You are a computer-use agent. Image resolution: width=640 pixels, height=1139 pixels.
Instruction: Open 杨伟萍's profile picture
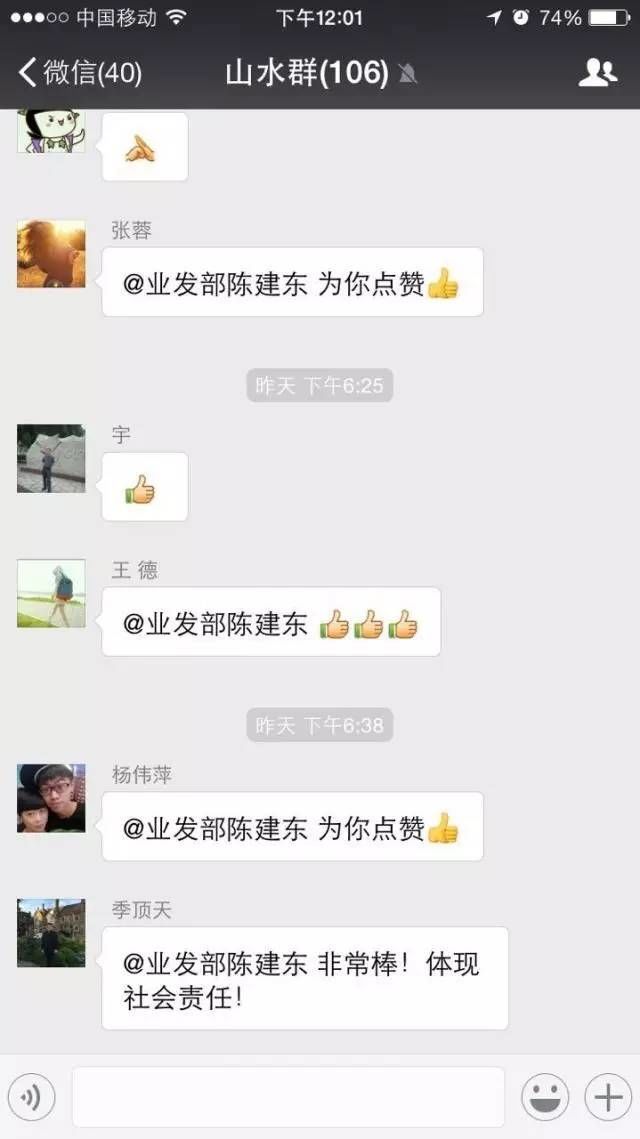click(51, 798)
